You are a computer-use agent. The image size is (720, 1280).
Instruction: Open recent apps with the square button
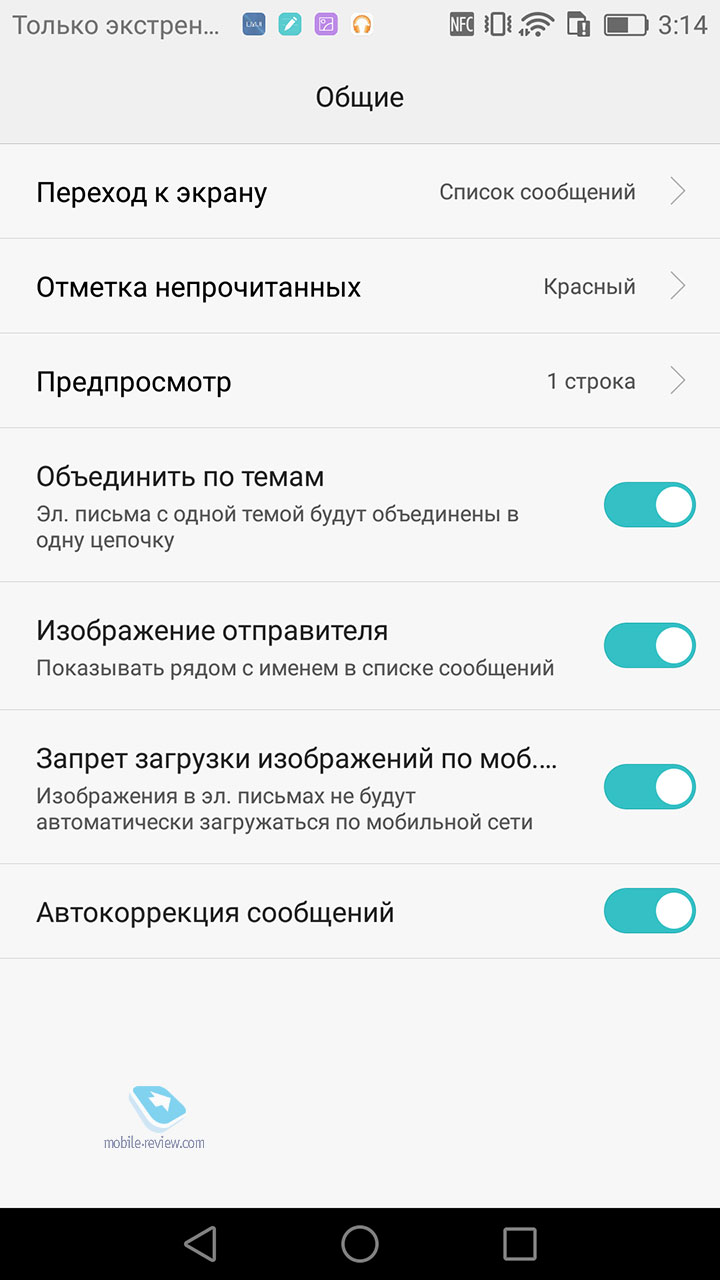click(x=520, y=1243)
